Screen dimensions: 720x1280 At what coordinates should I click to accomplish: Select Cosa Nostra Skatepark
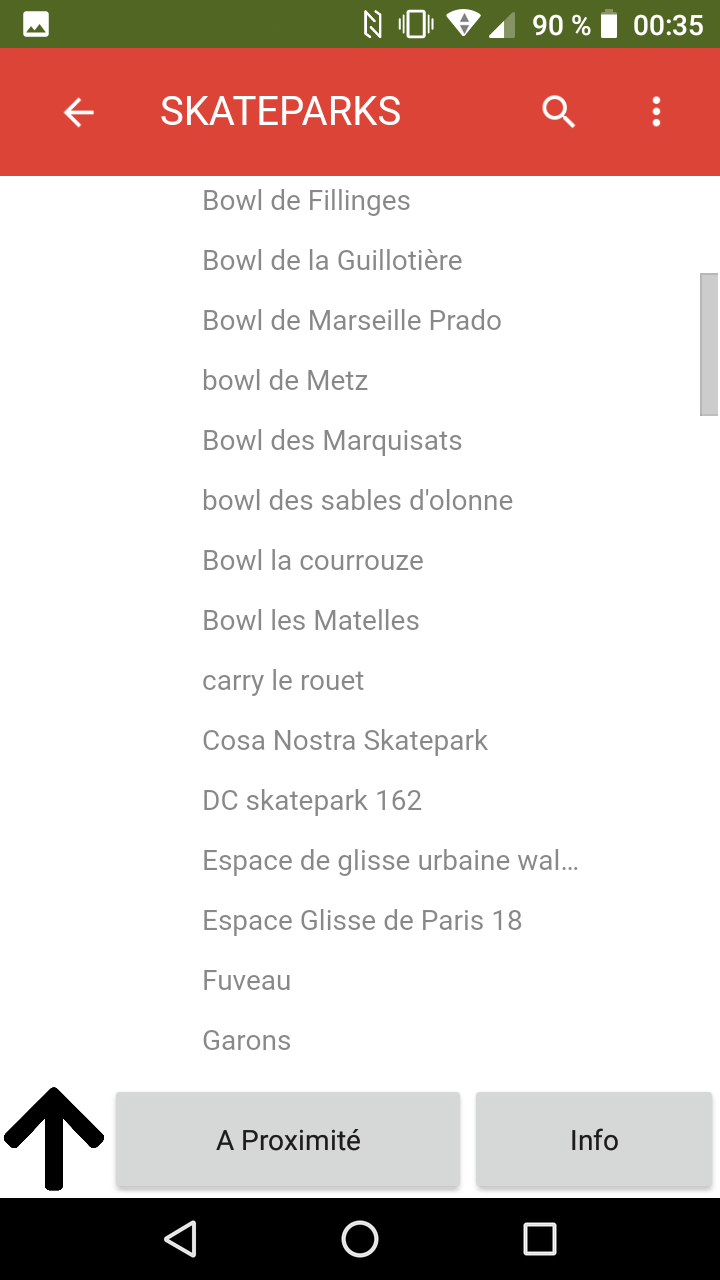click(345, 741)
